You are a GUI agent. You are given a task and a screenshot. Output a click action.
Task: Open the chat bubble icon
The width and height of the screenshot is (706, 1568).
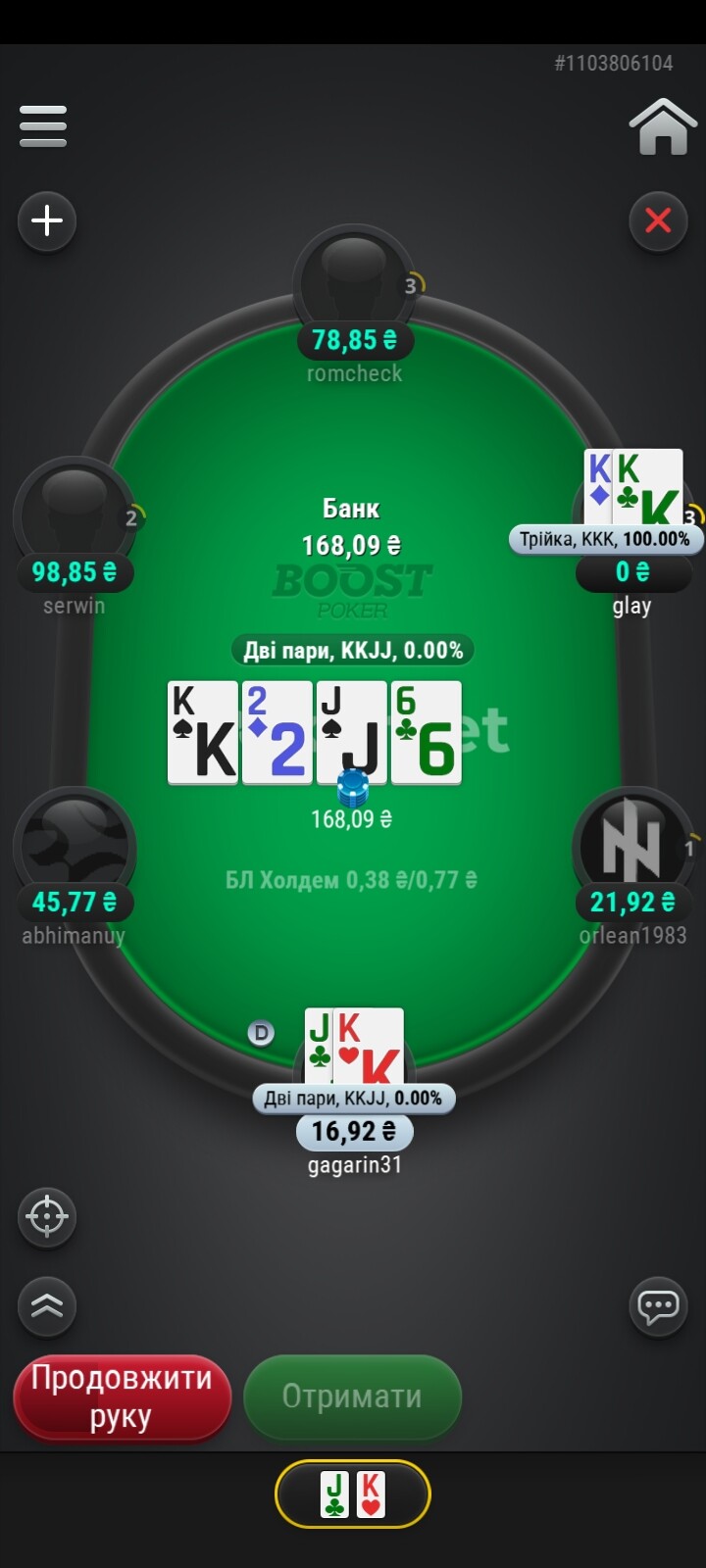pyautogui.click(x=658, y=1305)
